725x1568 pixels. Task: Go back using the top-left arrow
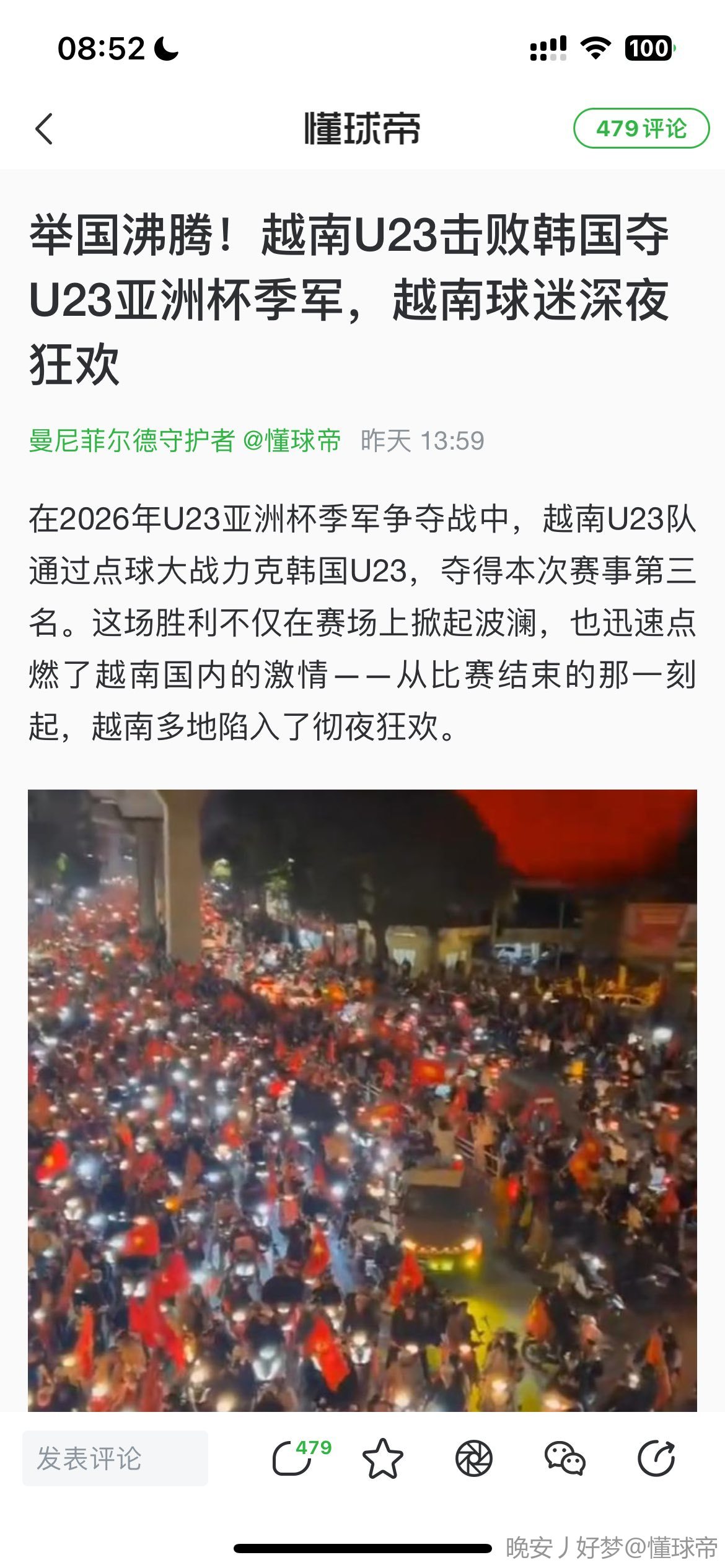(45, 129)
